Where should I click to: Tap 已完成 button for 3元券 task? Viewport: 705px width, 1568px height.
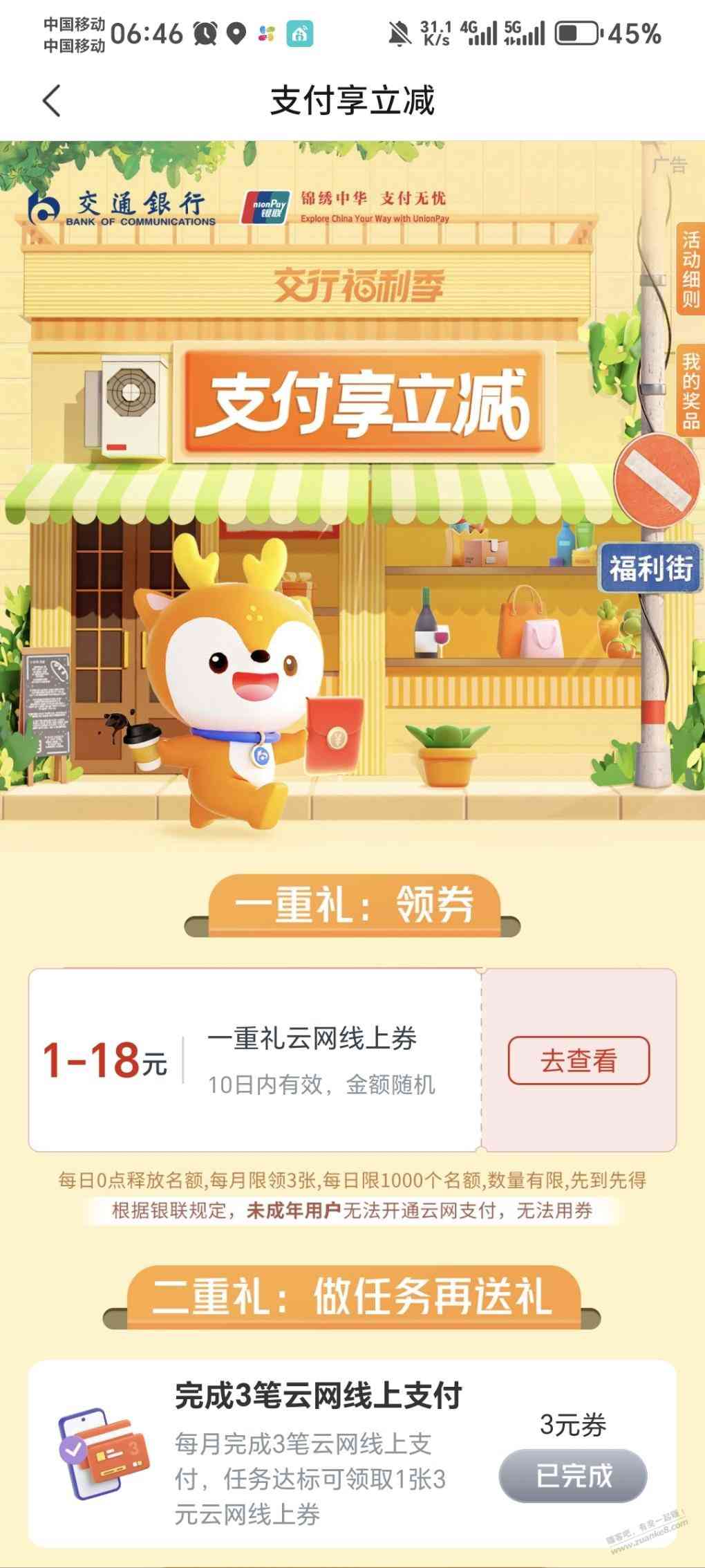point(573,1476)
